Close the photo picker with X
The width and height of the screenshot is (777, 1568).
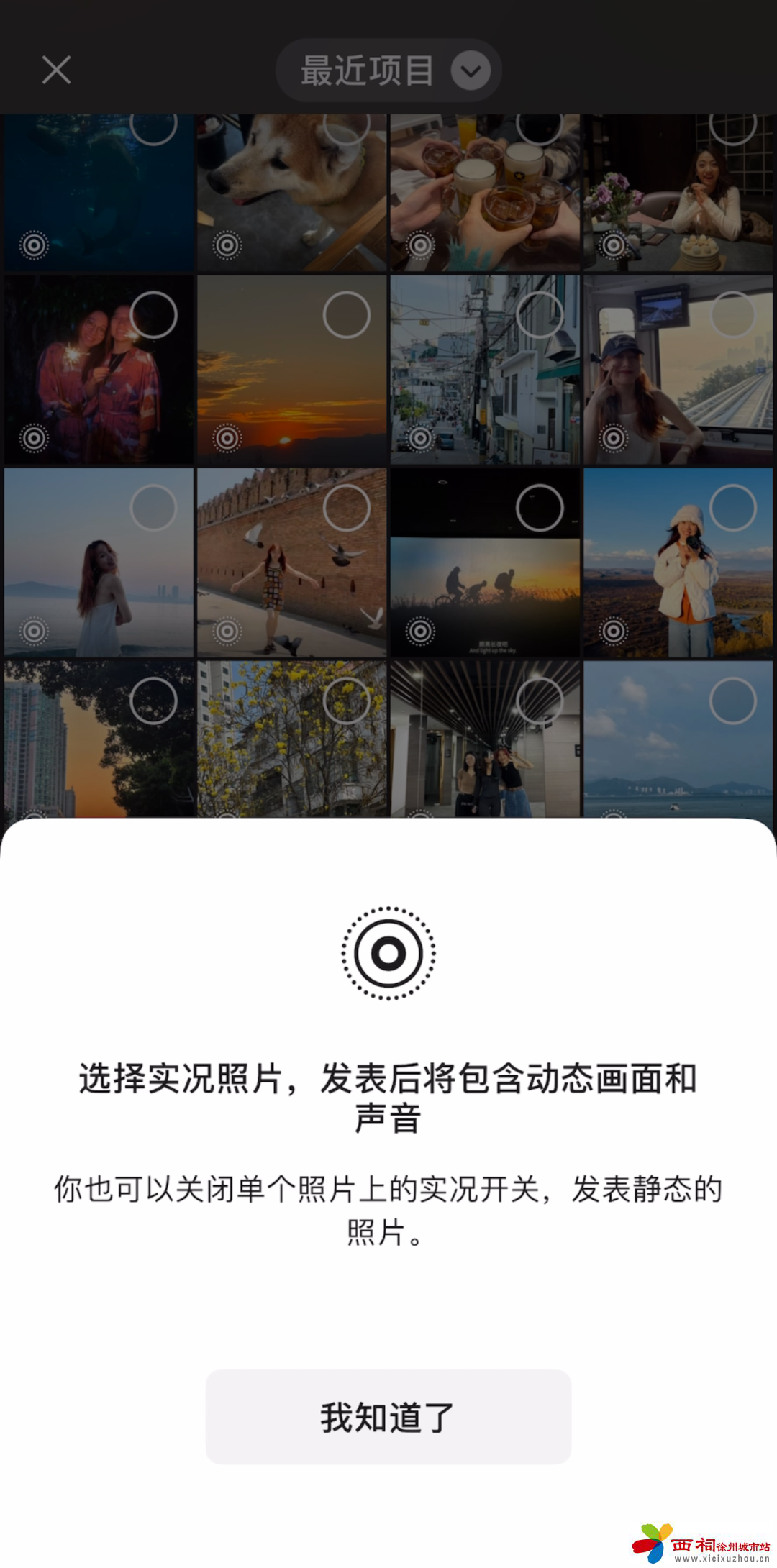56,70
